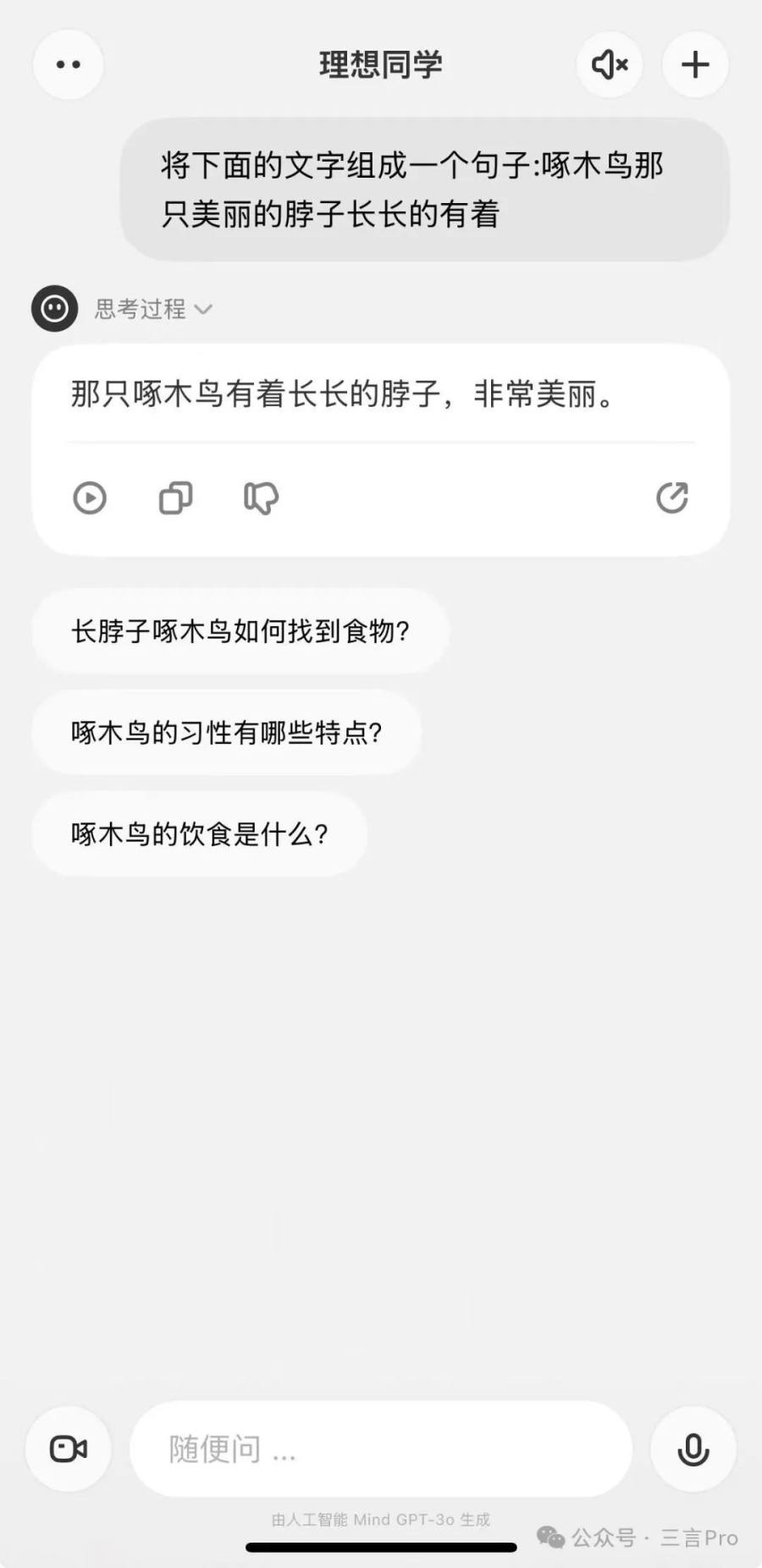Select suggestion 啄木鸟的饮食是什么?
Image resolution: width=762 pixels, height=1568 pixels.
point(200,834)
